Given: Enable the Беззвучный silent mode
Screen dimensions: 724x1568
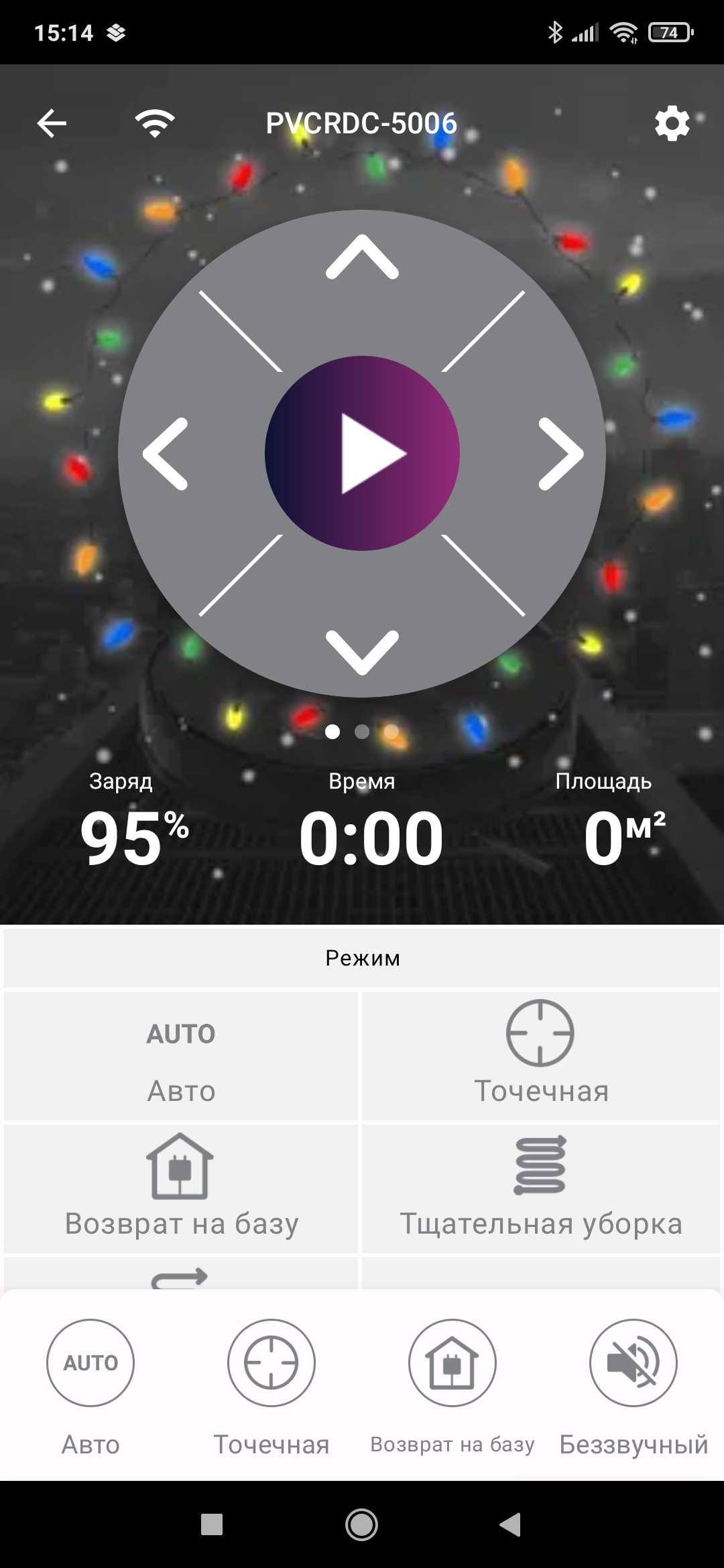Looking at the screenshot, I should tap(633, 1363).
